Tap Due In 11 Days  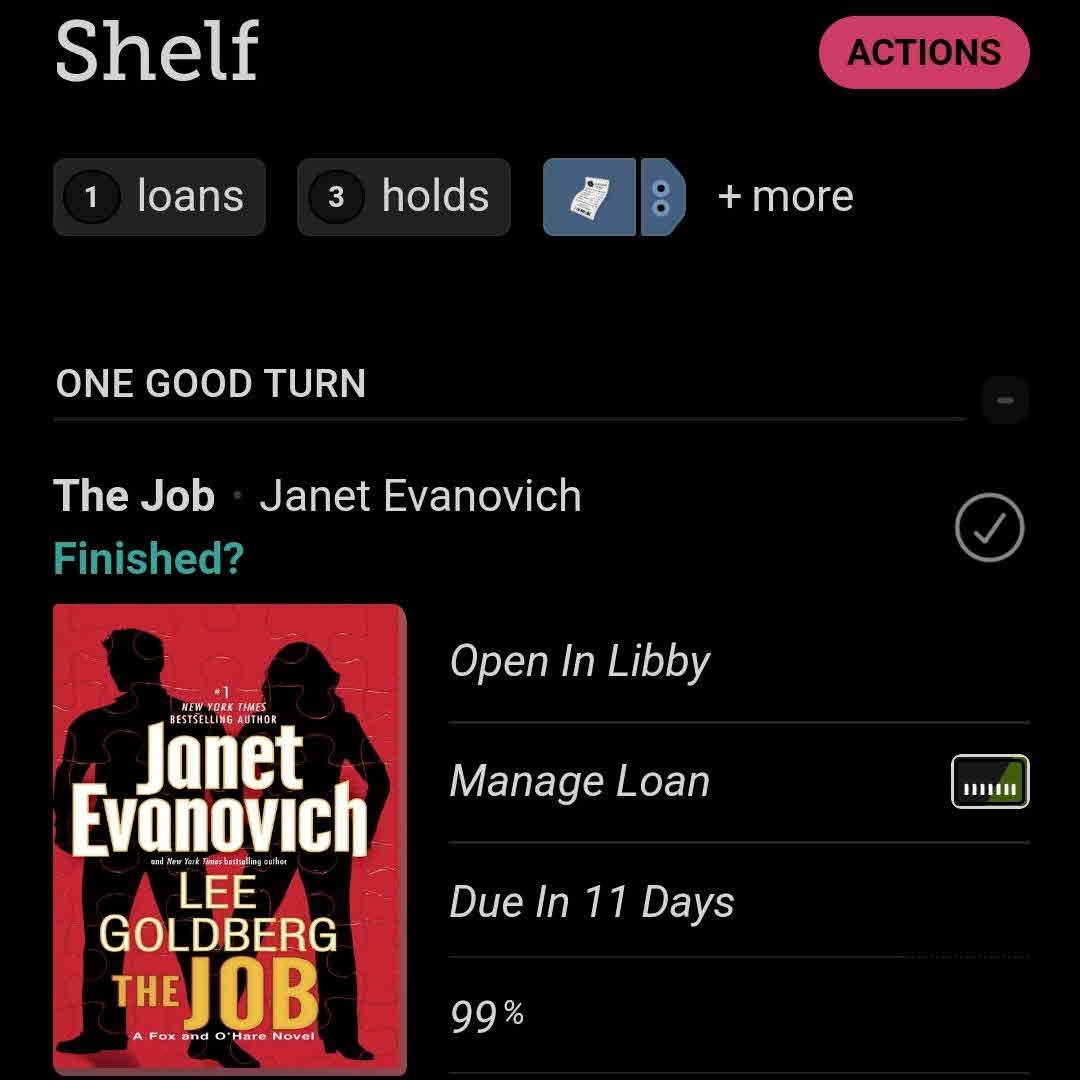click(x=592, y=902)
